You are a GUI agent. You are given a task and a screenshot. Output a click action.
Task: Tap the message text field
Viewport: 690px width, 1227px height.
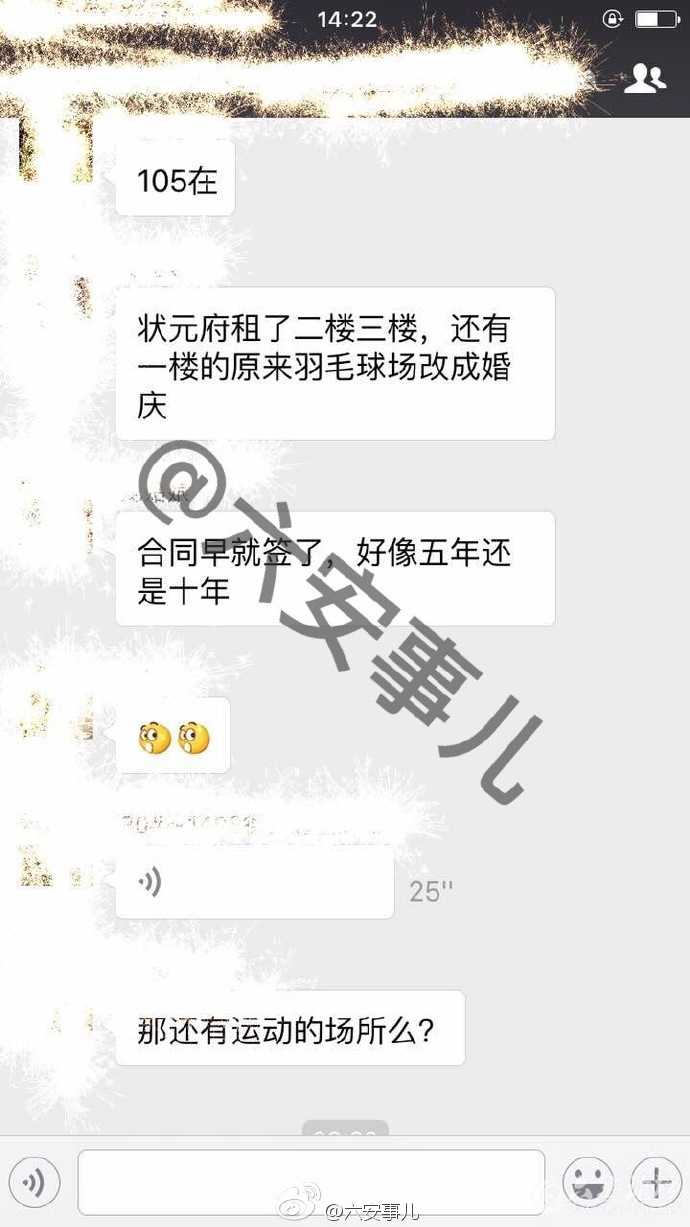(311, 1183)
